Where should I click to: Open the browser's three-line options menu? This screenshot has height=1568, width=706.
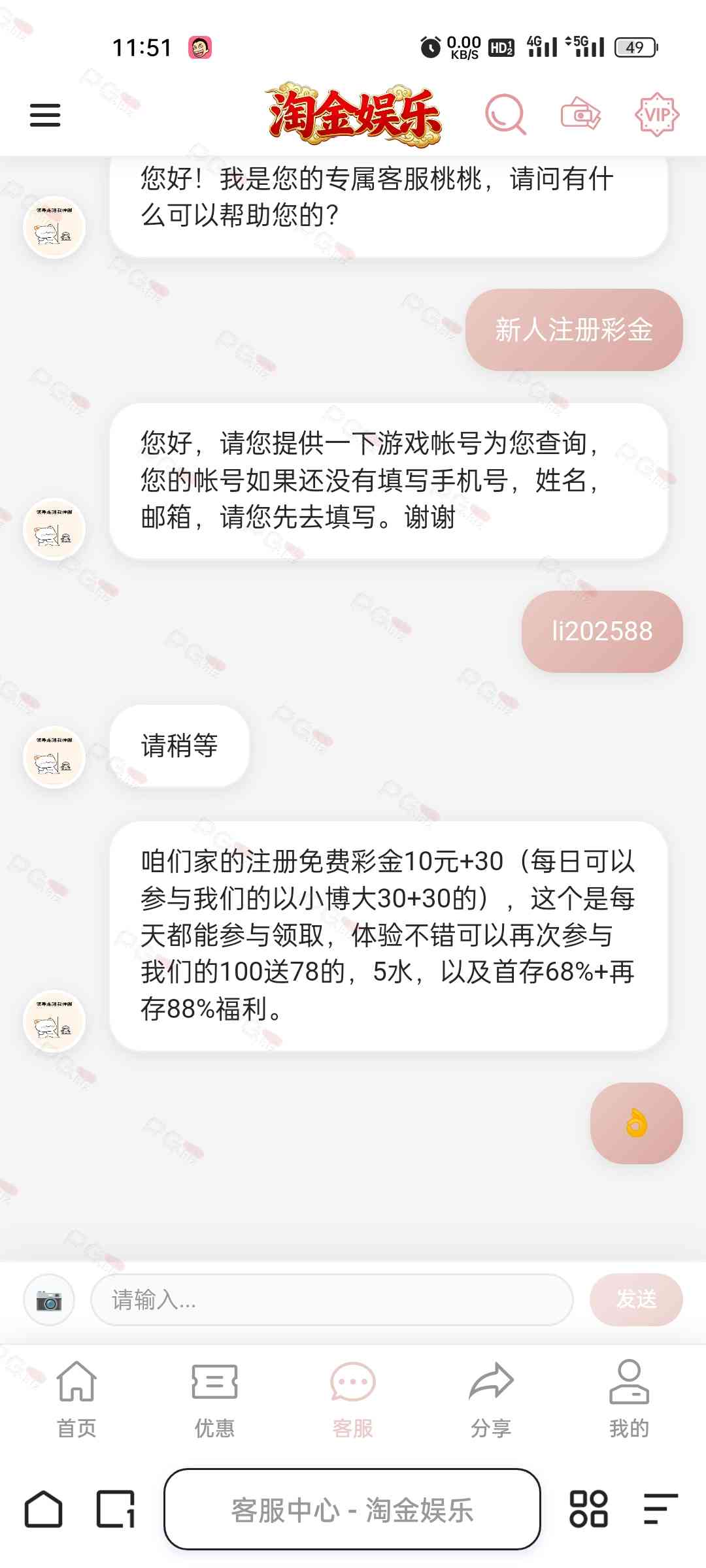pos(660,1509)
